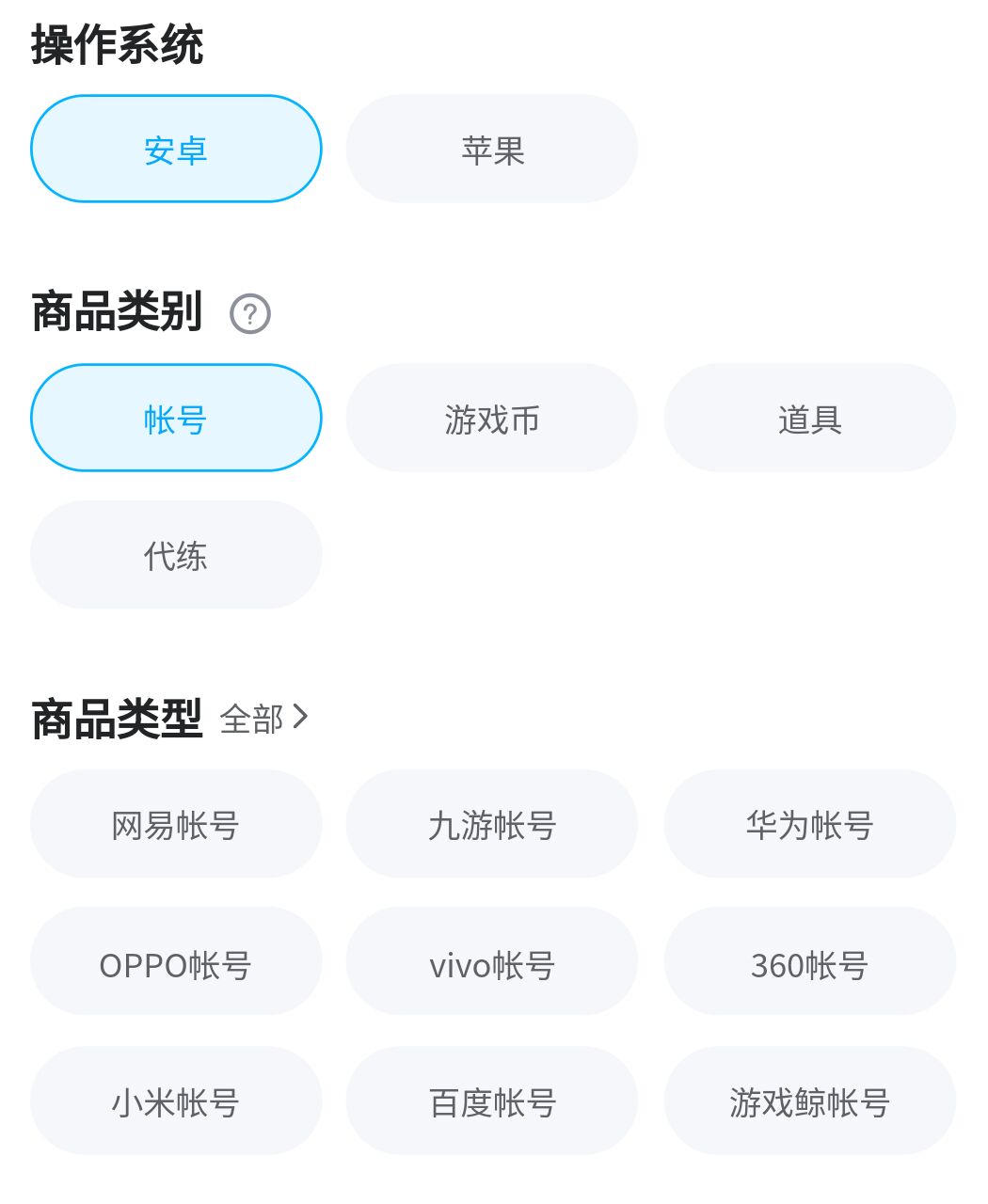Select vivo帐号 product type

(x=492, y=962)
